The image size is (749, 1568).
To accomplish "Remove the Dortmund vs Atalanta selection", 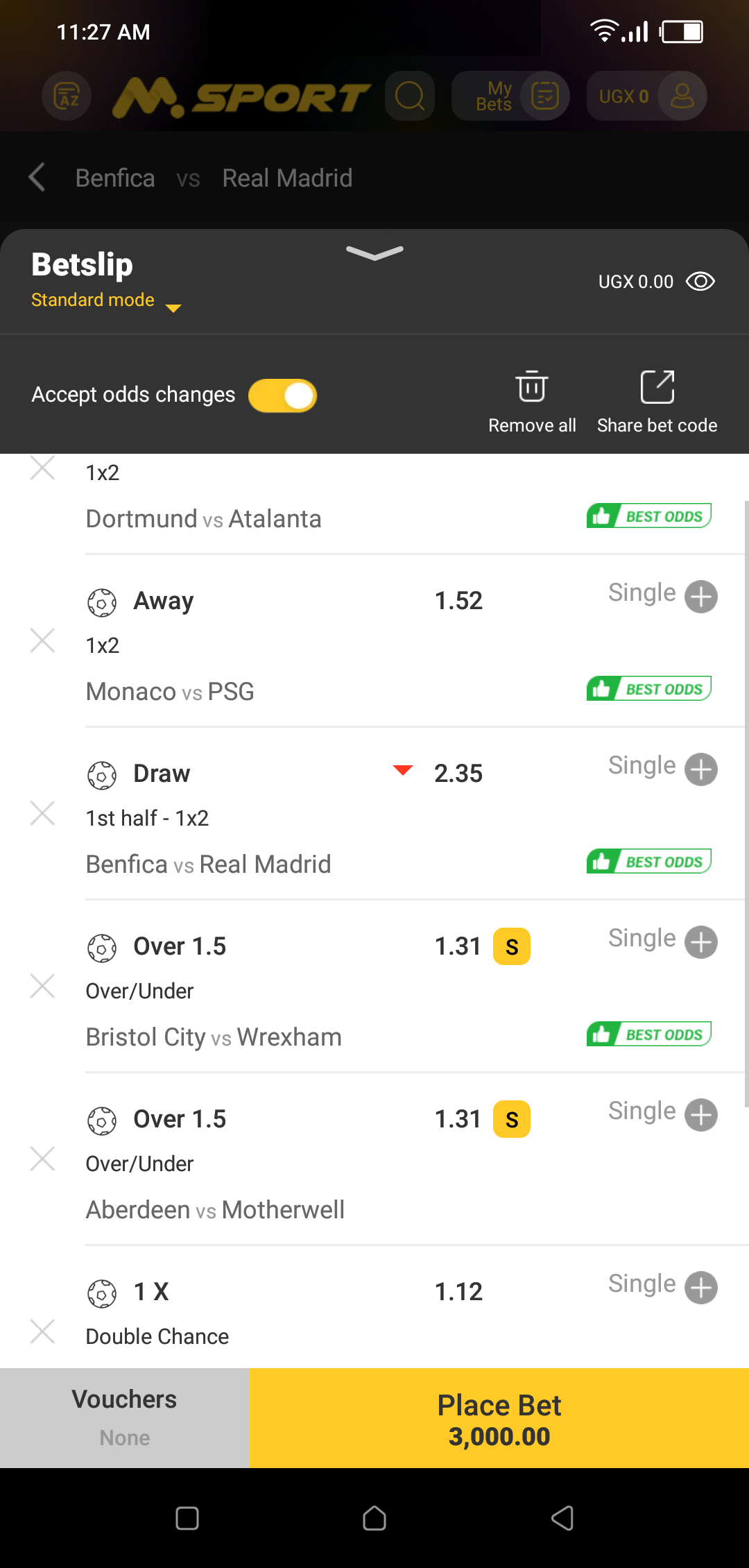I will point(42,469).
